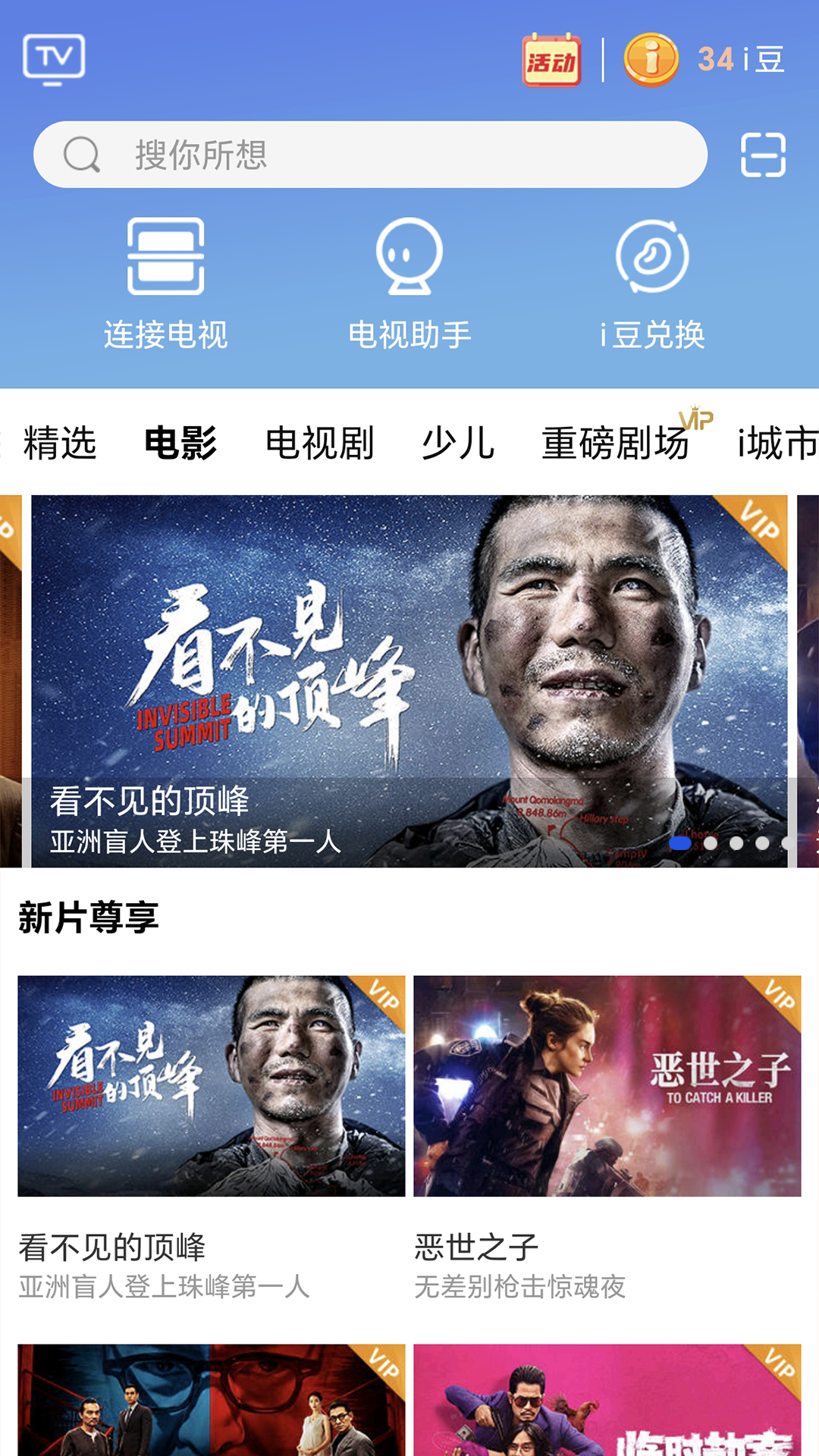
Task: Click the i豆兑换 exchange icon
Action: click(654, 281)
